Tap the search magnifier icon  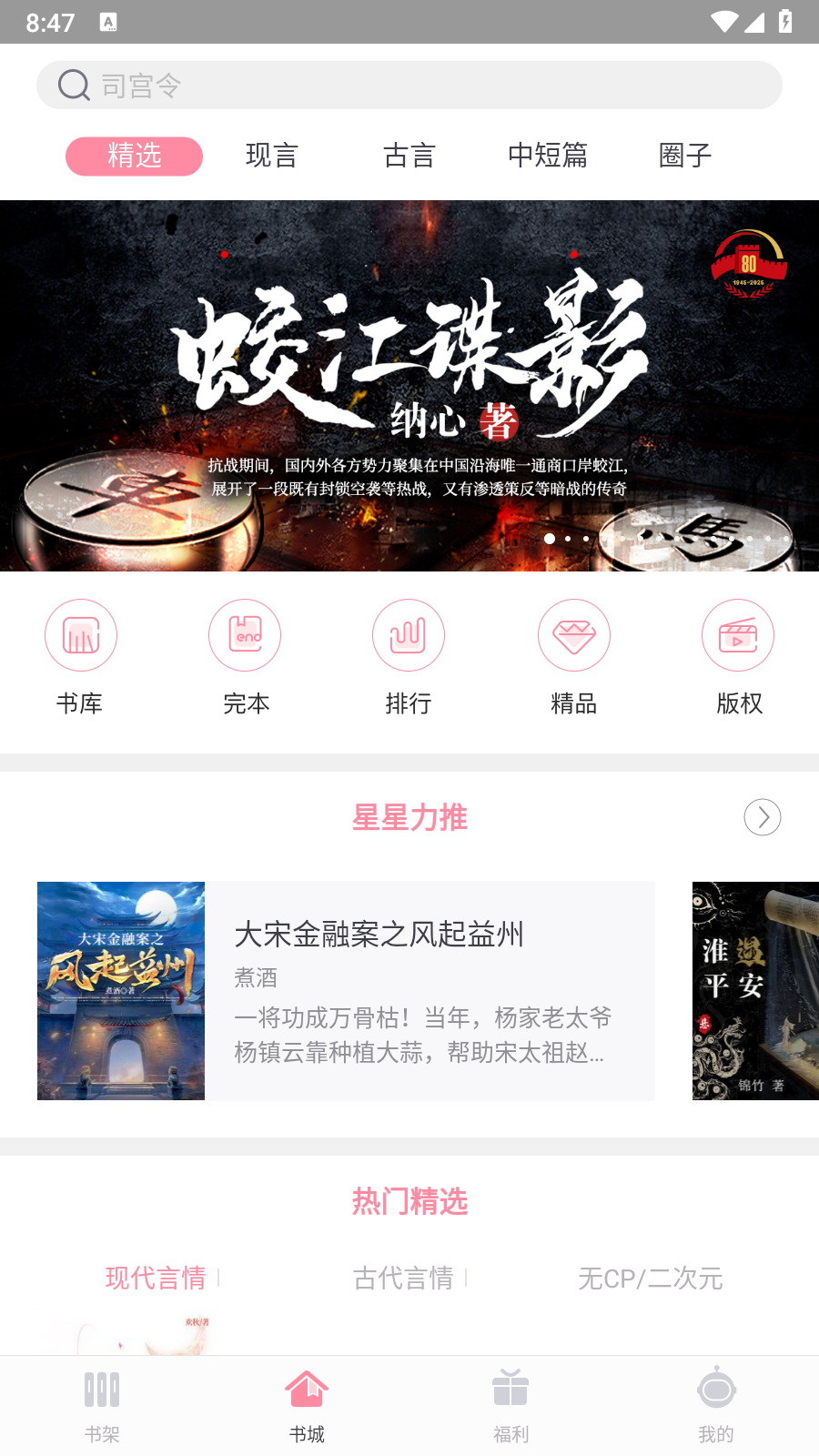coord(73,85)
